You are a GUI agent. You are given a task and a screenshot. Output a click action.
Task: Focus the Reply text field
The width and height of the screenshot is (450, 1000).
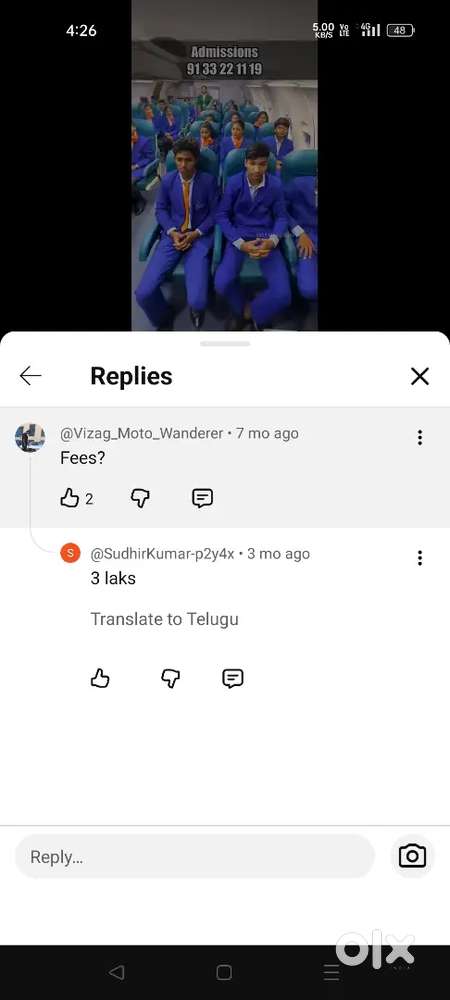(195, 857)
